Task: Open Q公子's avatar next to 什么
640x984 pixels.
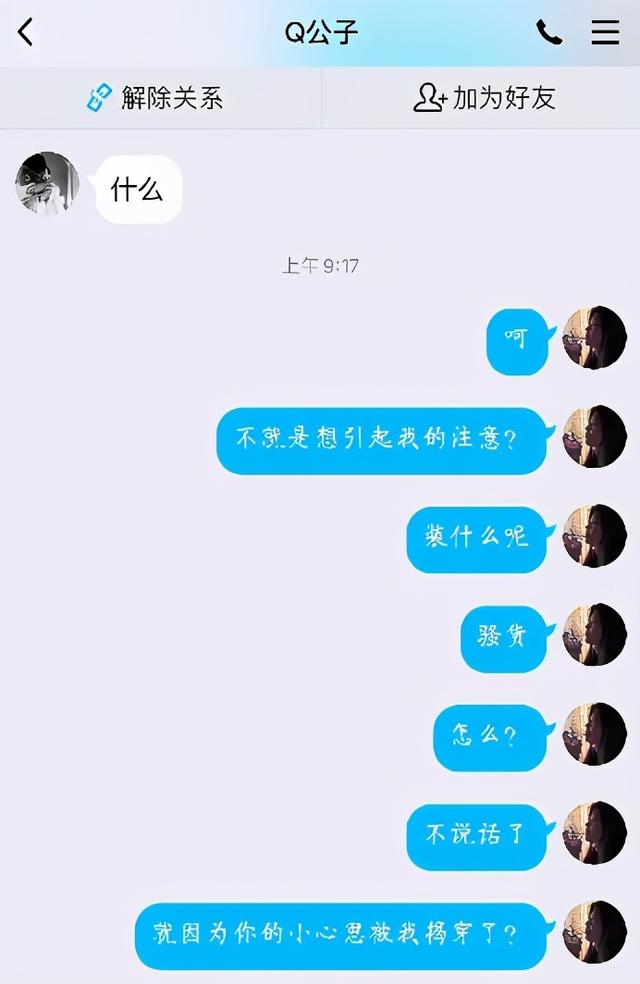Action: click(47, 184)
